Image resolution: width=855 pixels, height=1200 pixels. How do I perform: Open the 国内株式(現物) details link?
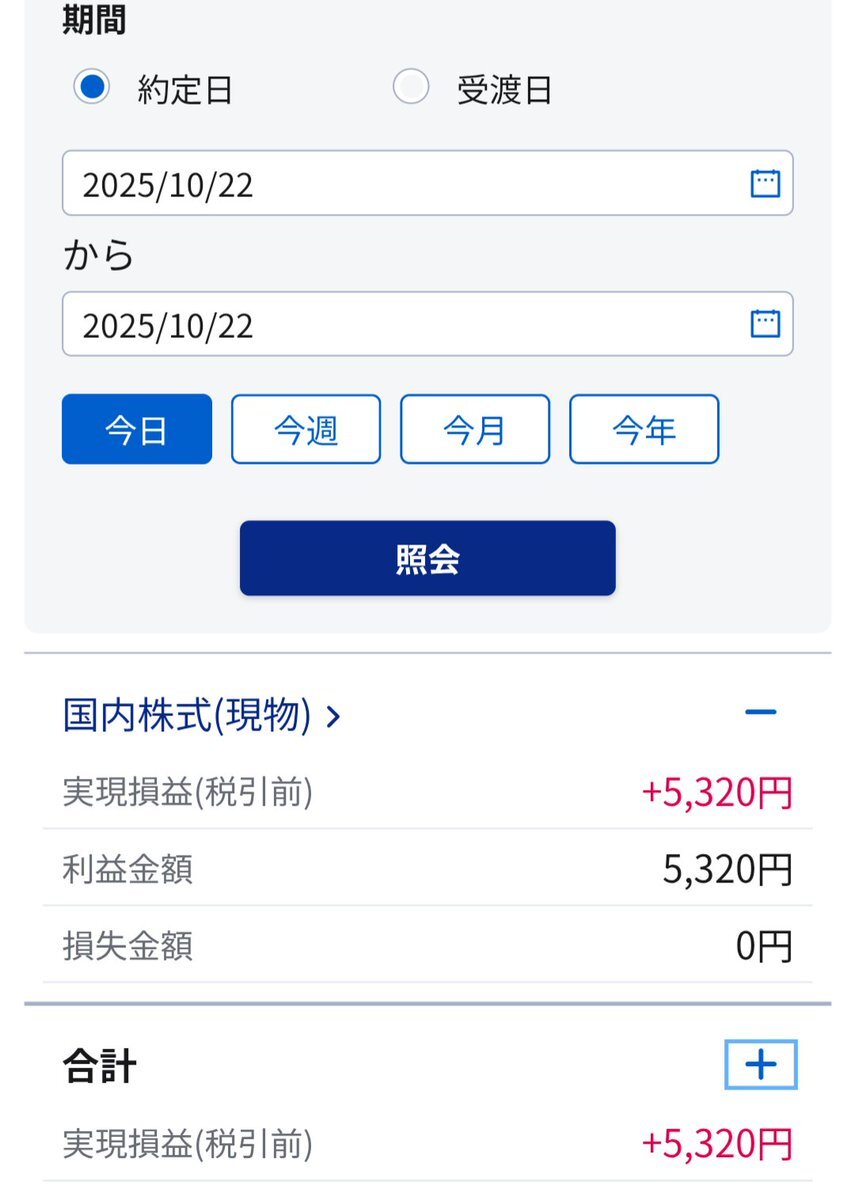pos(201,716)
